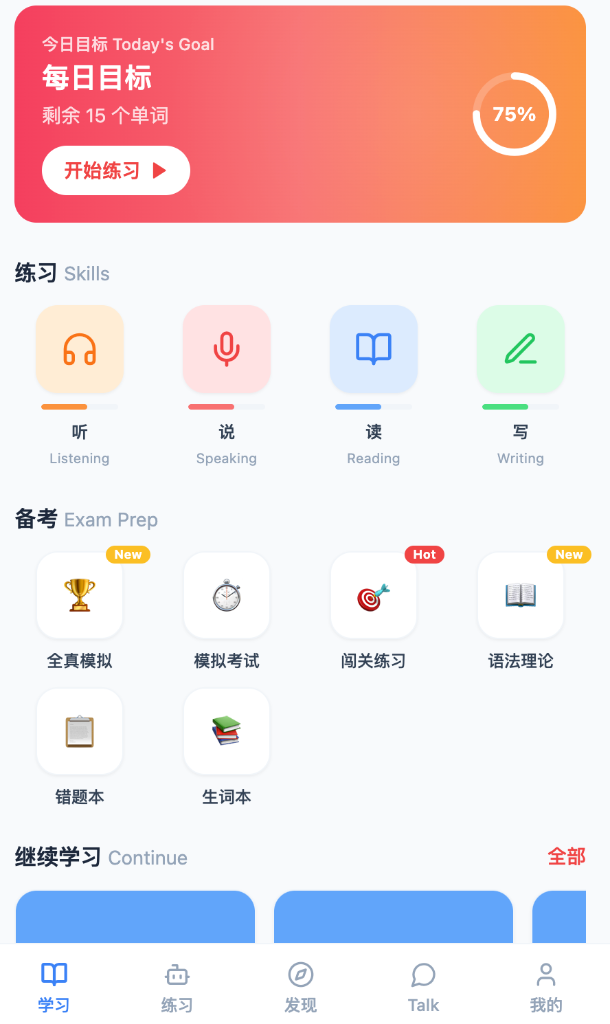This screenshot has height=1024, width=610.
Task: Open the Speaking skill practice
Action: (227, 349)
